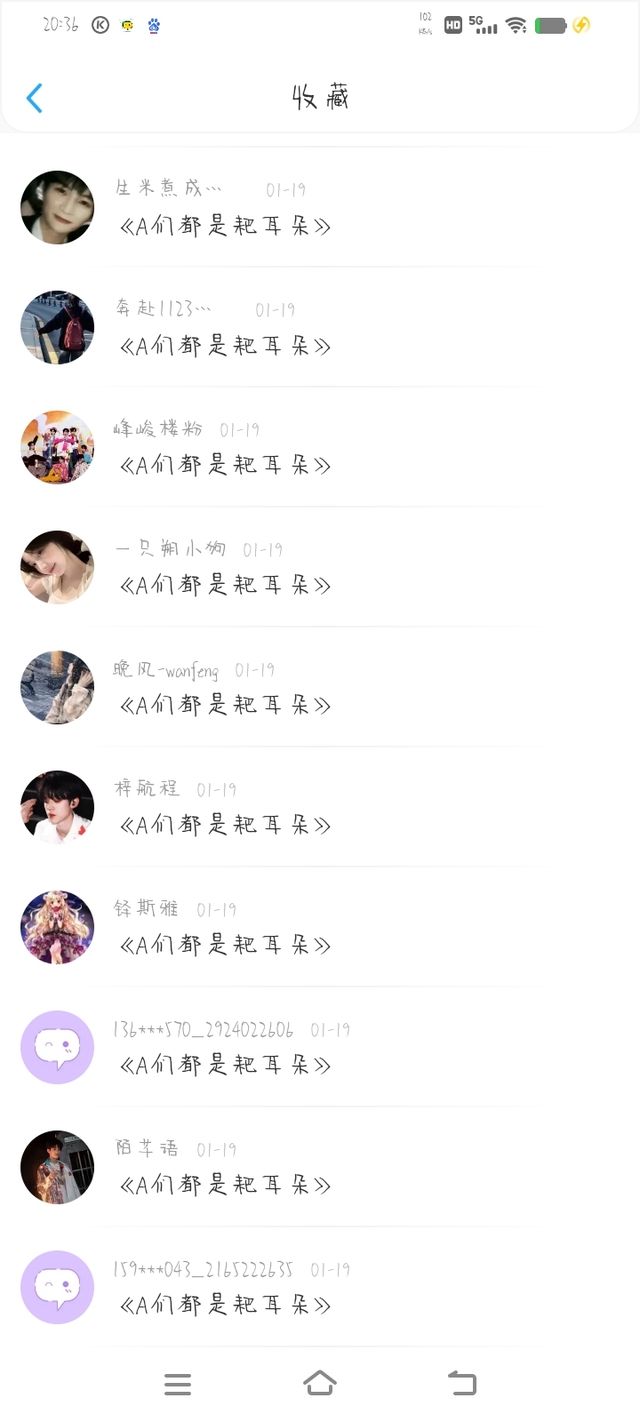Open the entry by 晚风-wanfeng

[x=320, y=687]
